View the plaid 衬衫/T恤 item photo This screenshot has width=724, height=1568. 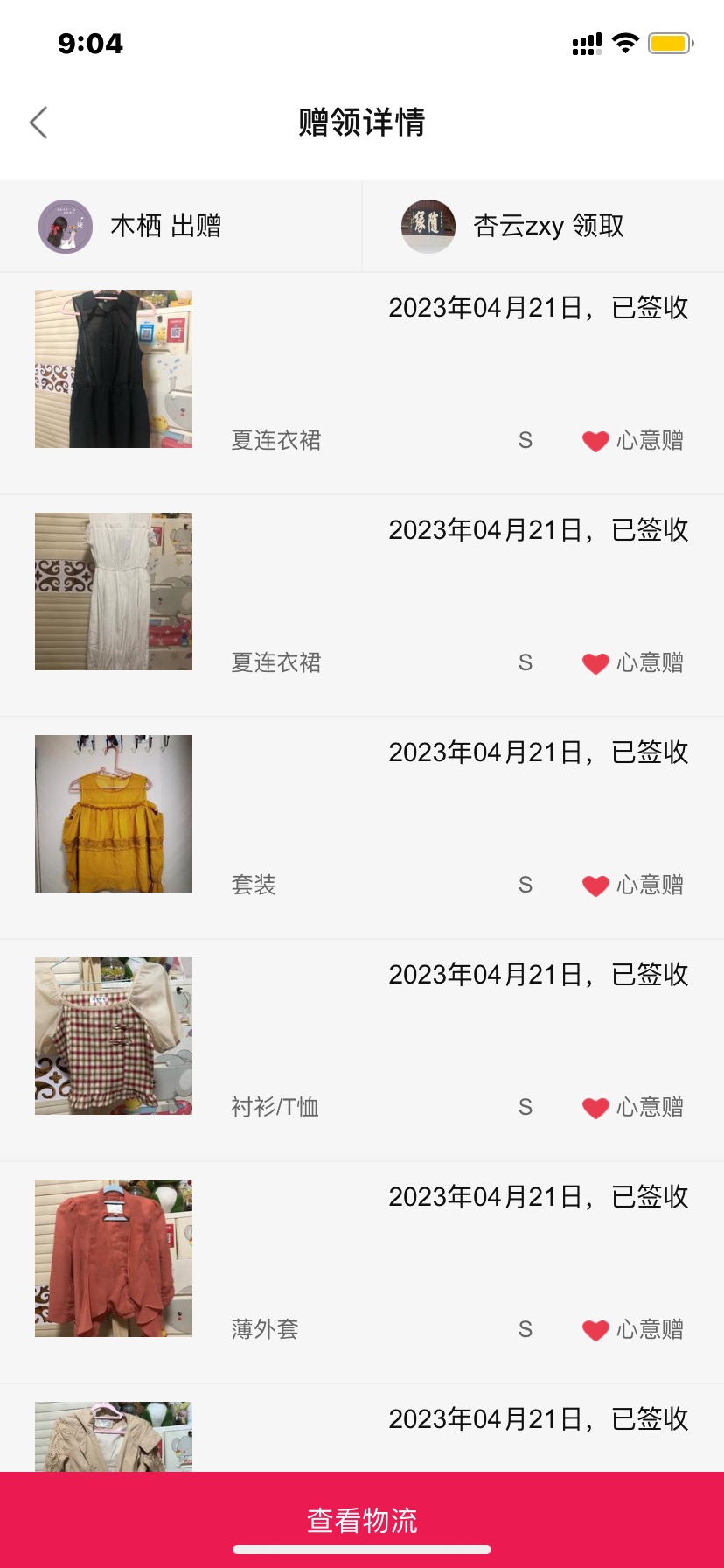tap(114, 1036)
